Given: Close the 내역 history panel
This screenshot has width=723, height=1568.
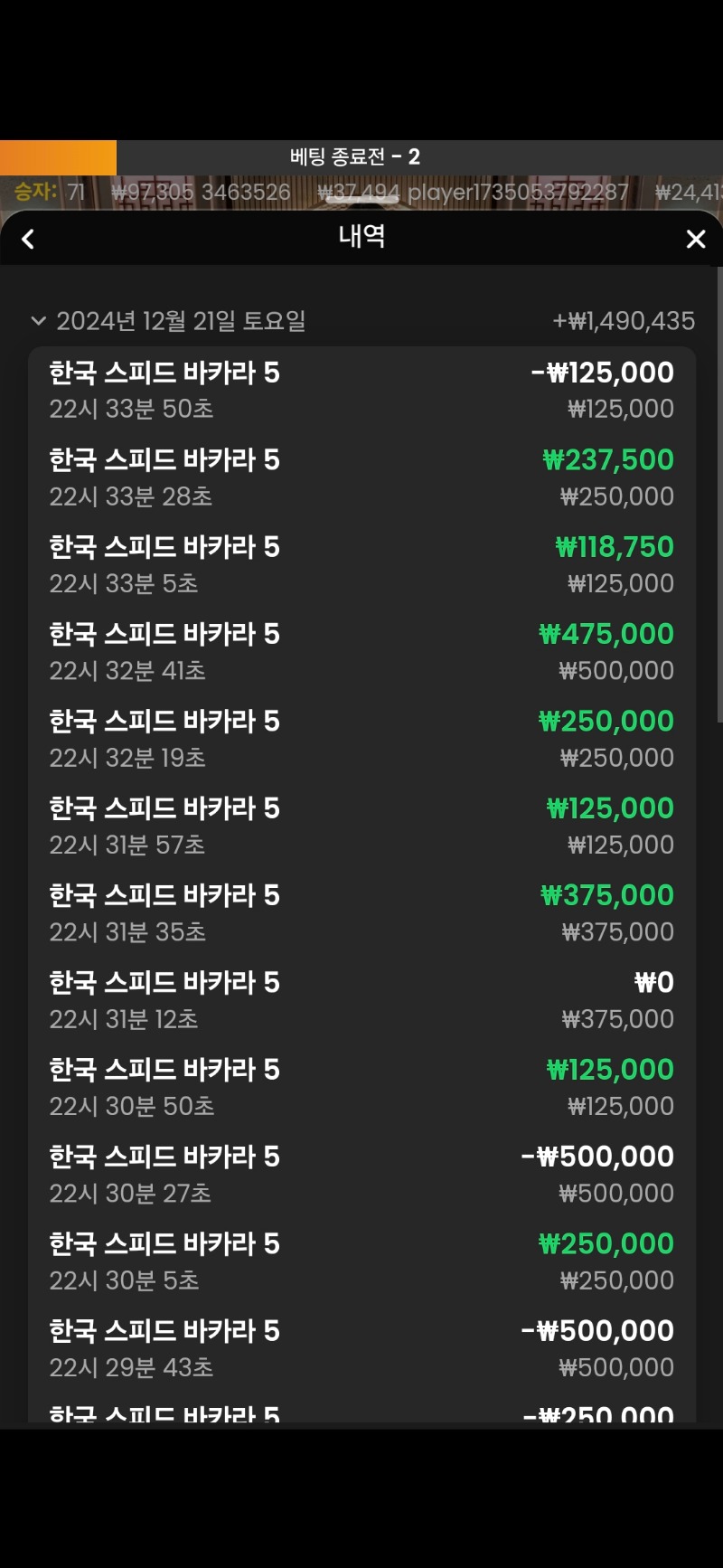Looking at the screenshot, I should point(695,239).
